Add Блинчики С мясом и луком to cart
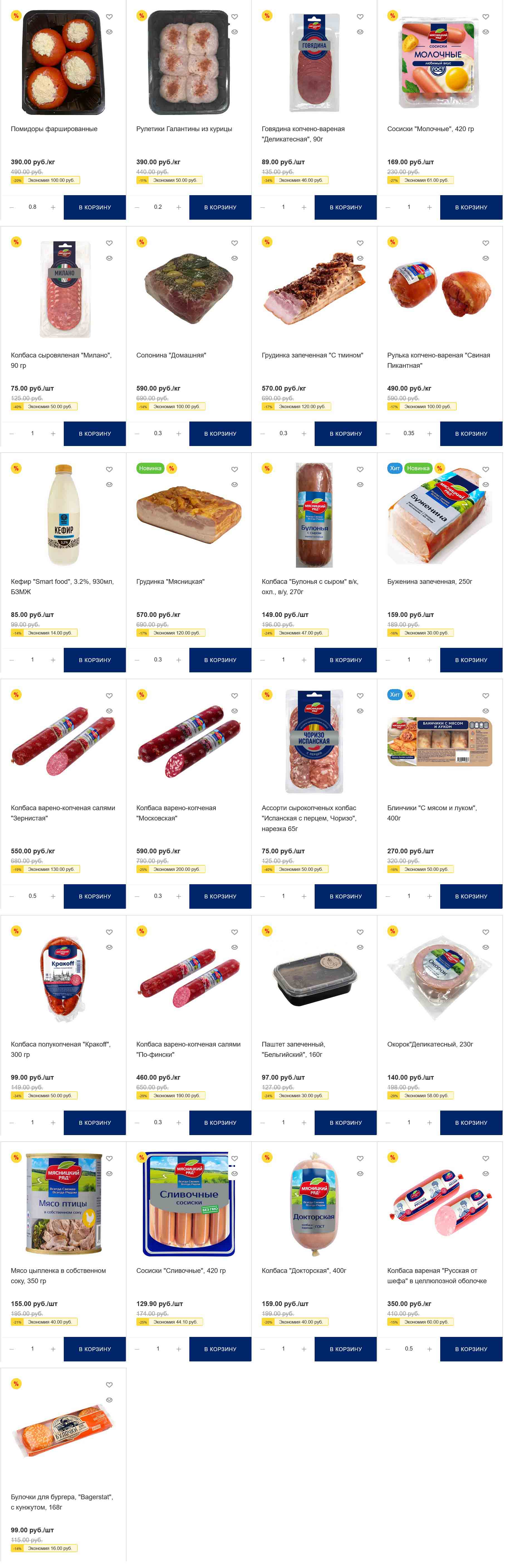Screen dimensions: 514x1568 (x=471, y=896)
